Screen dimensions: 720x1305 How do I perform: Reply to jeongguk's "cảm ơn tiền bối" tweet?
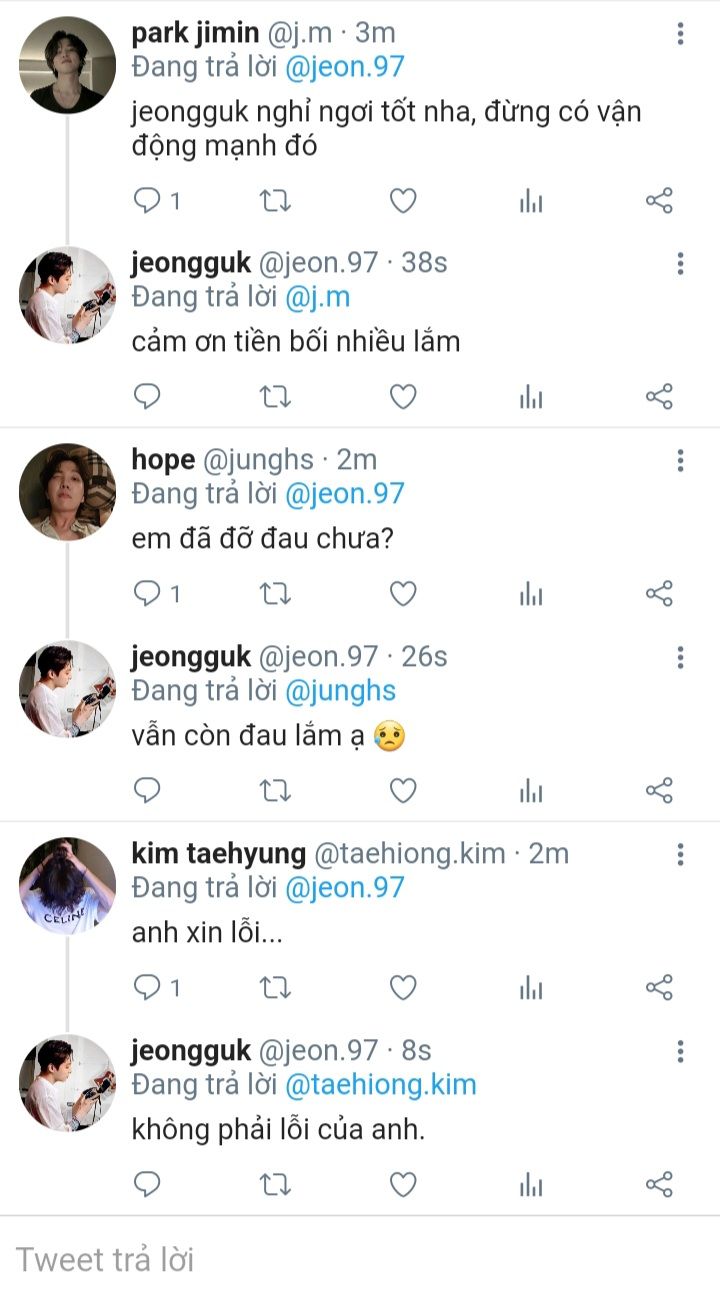(147, 397)
